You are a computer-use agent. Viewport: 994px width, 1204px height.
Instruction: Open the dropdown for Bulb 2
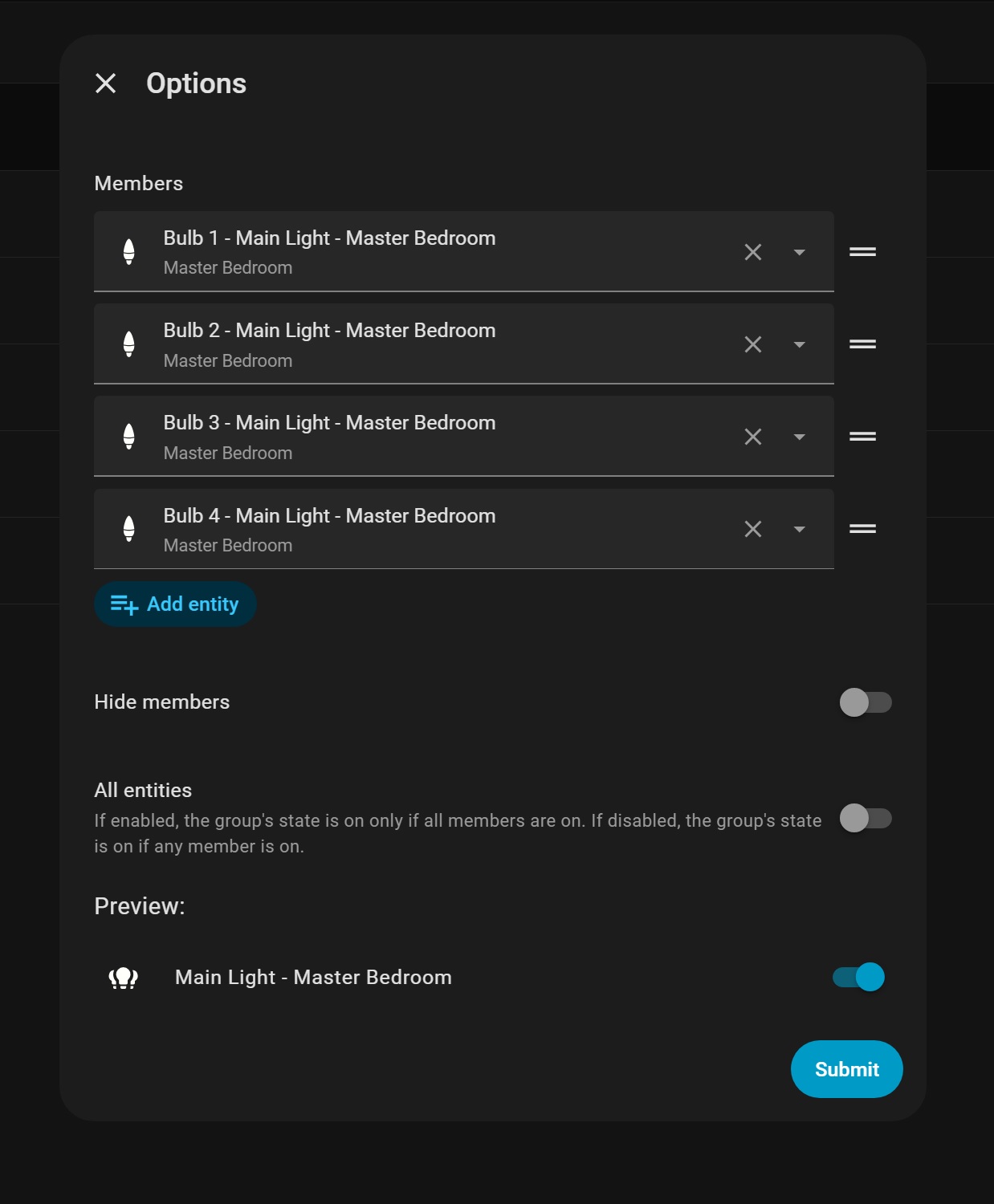coord(799,344)
